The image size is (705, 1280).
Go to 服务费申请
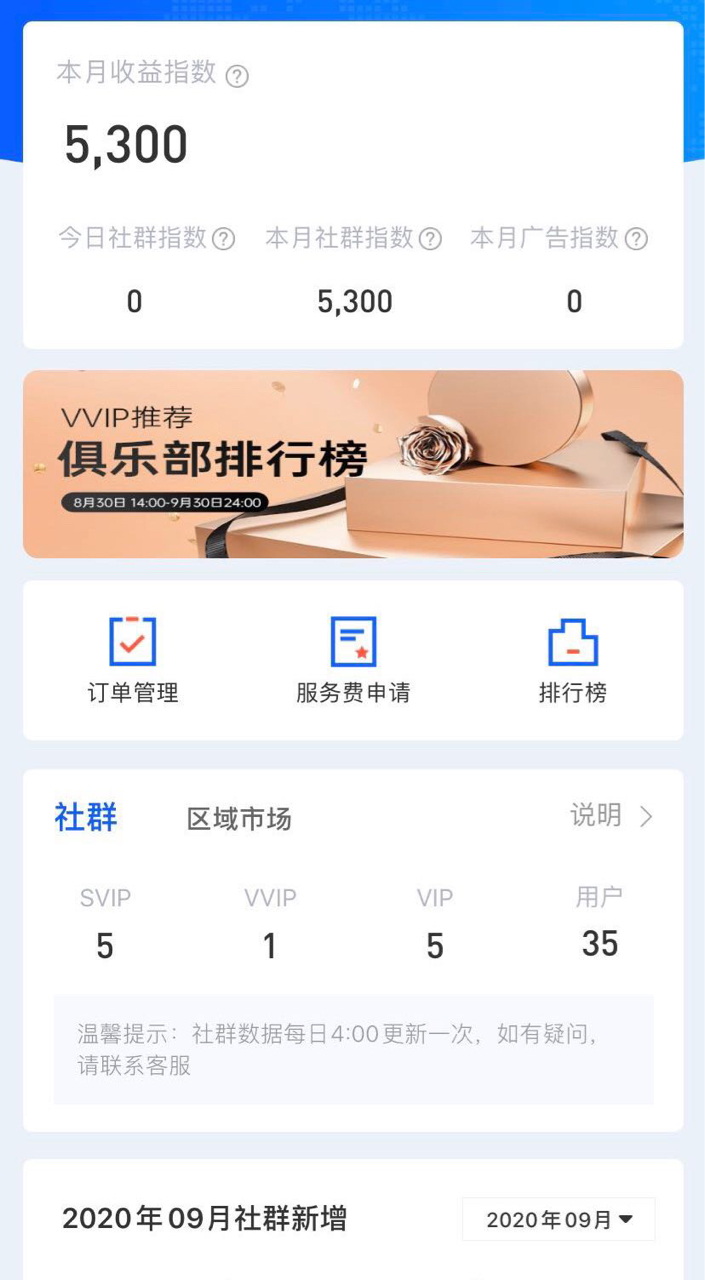tap(353, 660)
